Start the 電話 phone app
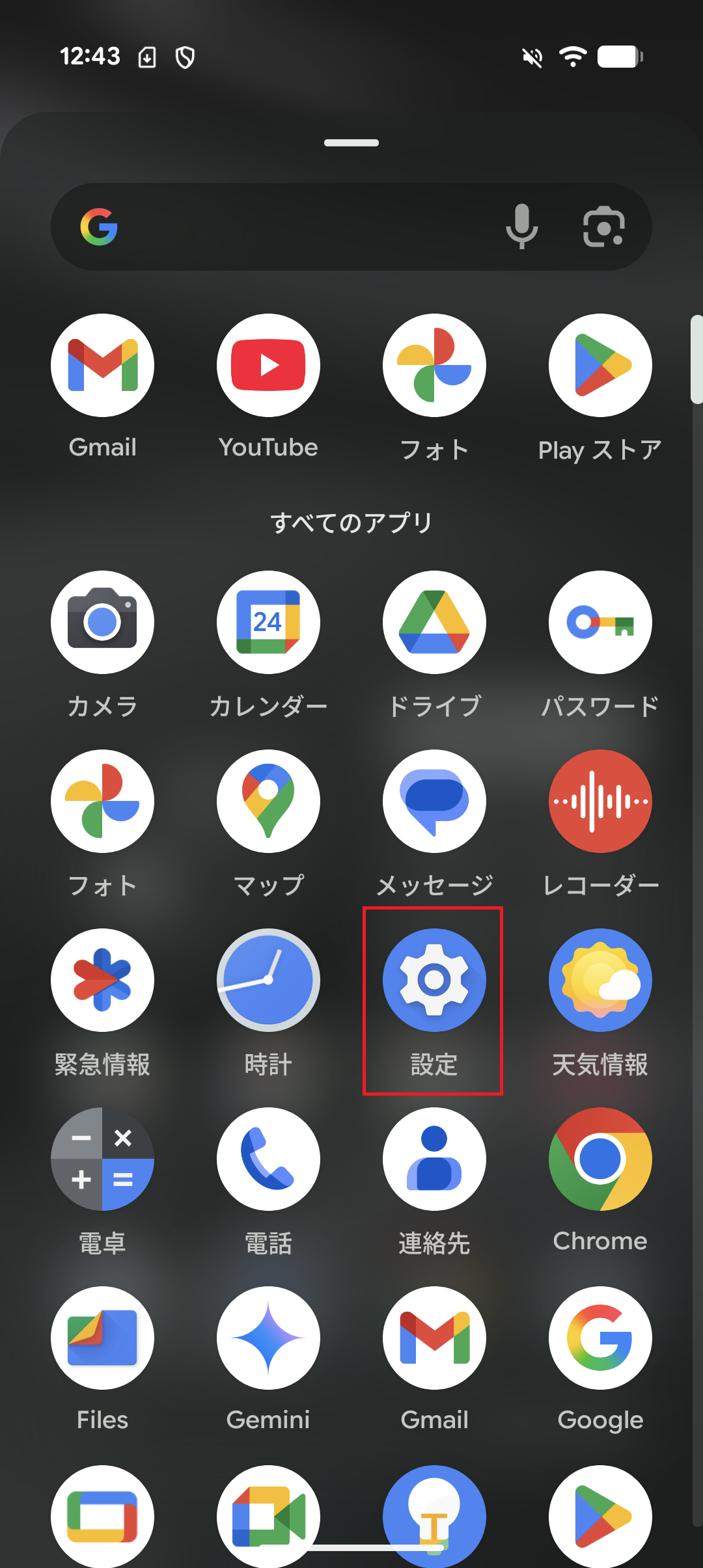The height and width of the screenshot is (1568, 703). pos(268,1159)
